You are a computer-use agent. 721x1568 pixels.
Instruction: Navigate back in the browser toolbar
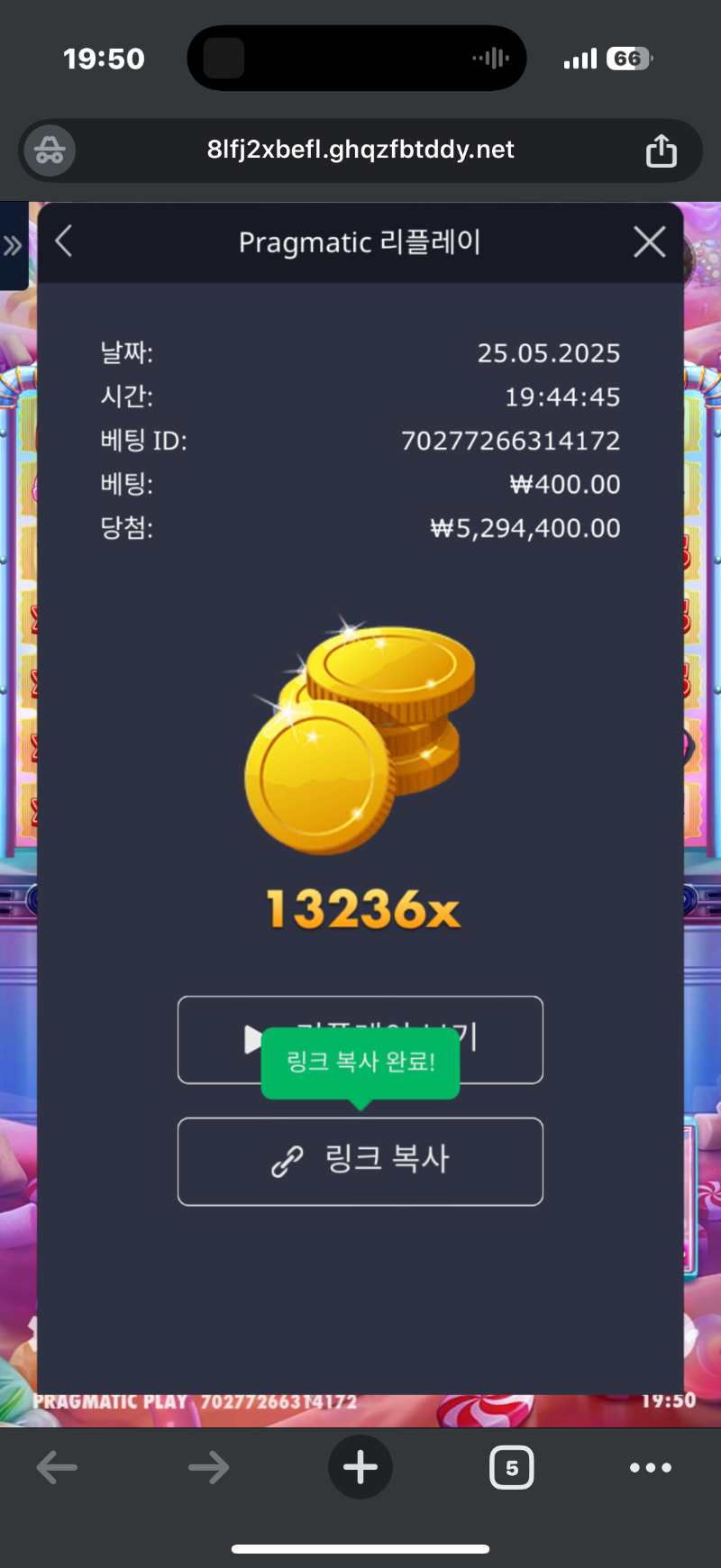coord(57,1467)
